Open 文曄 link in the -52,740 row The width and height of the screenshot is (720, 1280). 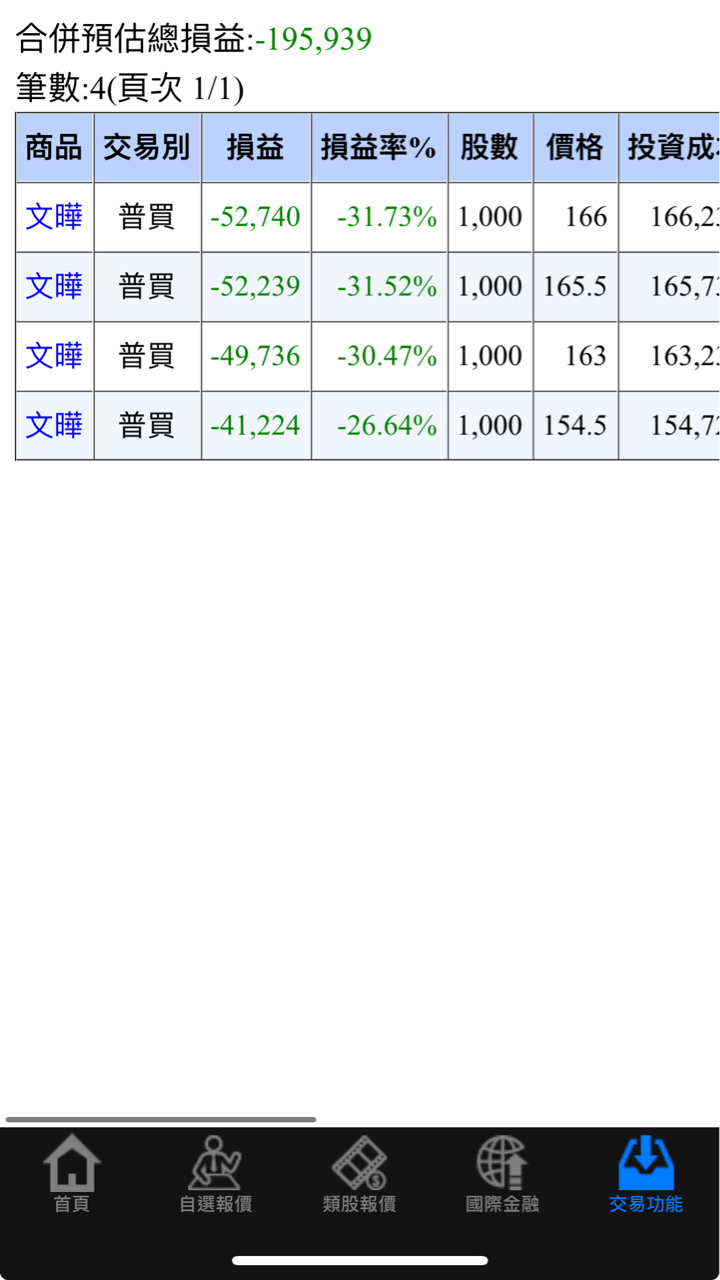(x=54, y=217)
